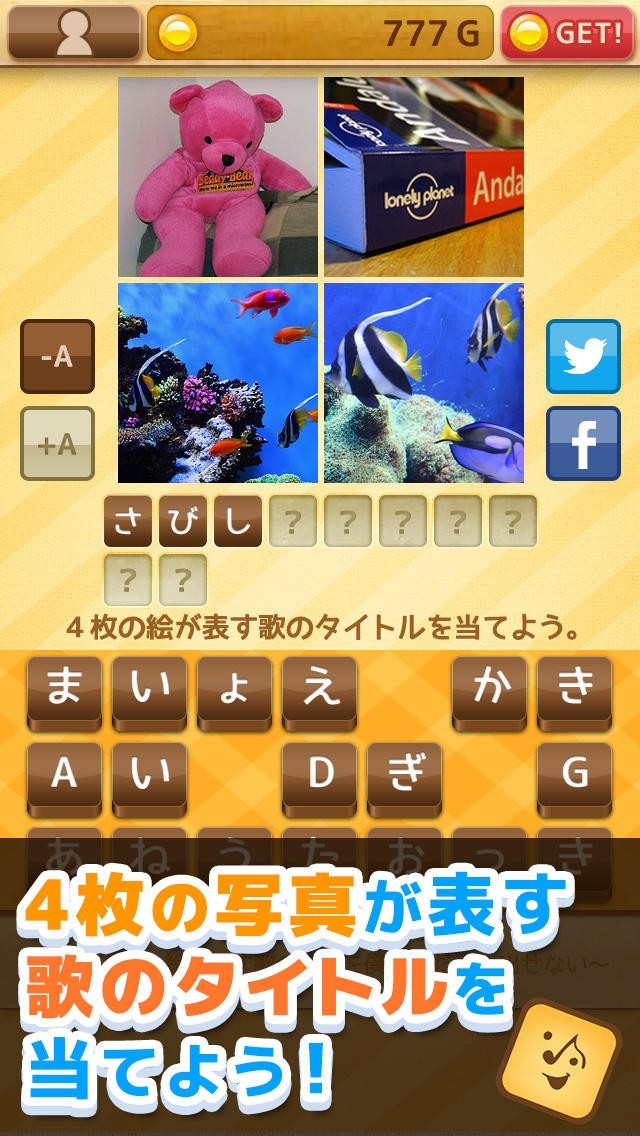
Task: Select the か letter tile
Action: pyautogui.click(x=489, y=691)
